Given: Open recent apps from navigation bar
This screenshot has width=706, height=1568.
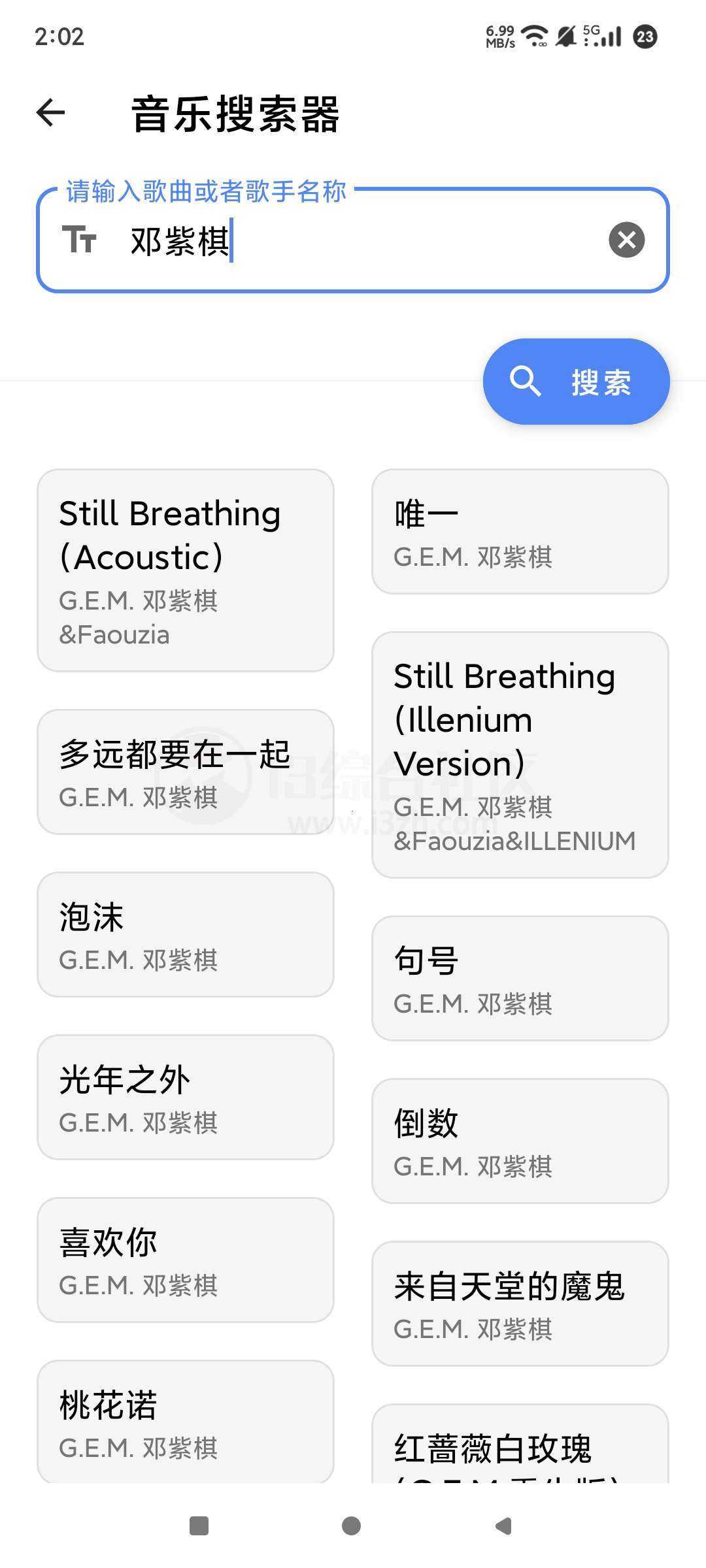Looking at the screenshot, I should coord(199,1526).
